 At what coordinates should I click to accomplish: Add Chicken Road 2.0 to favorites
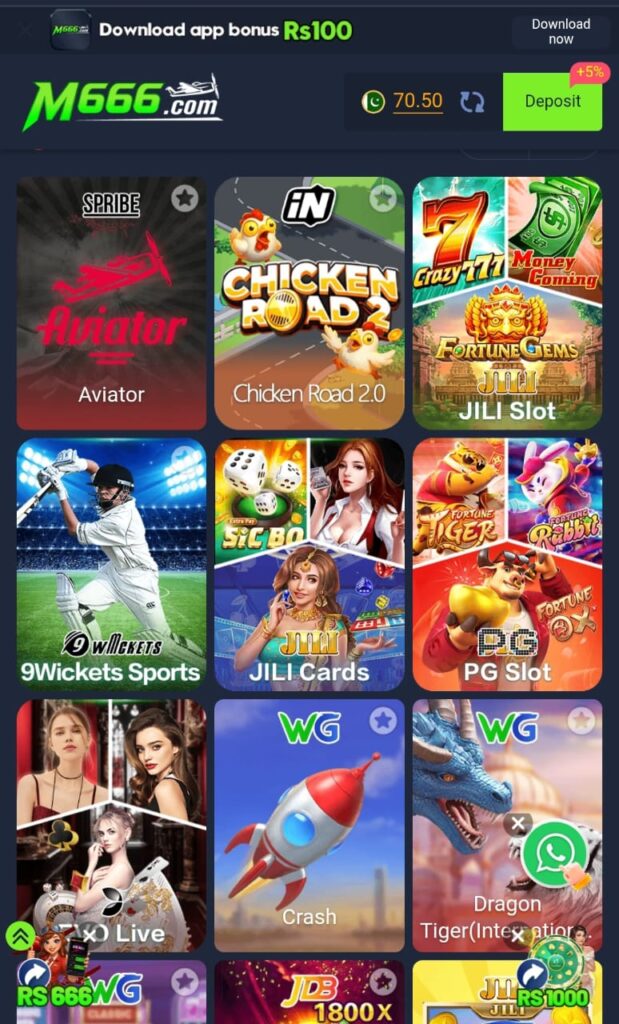tap(382, 198)
